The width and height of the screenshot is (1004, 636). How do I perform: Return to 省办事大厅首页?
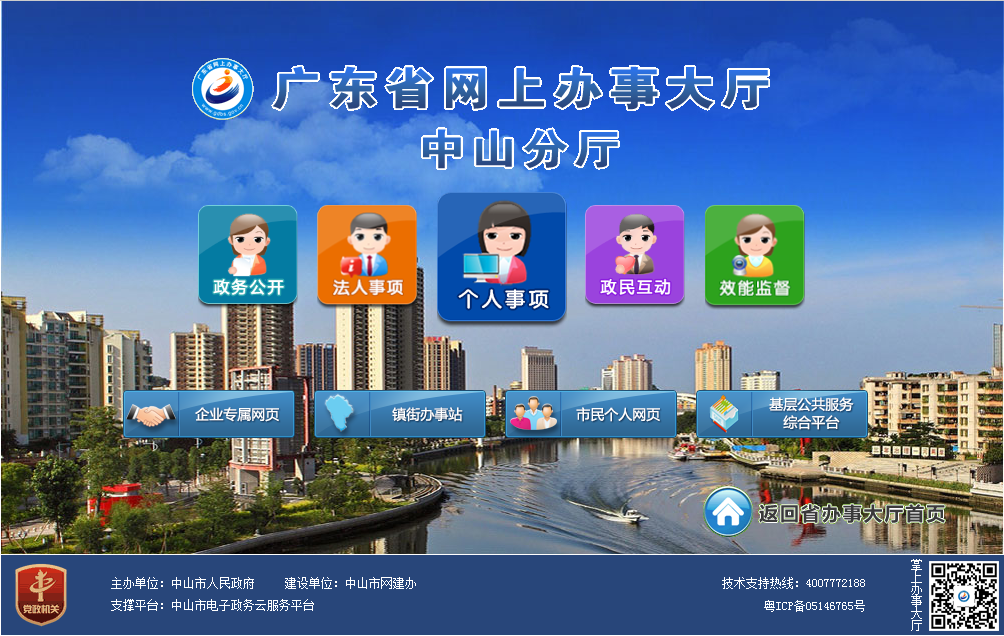click(826, 513)
